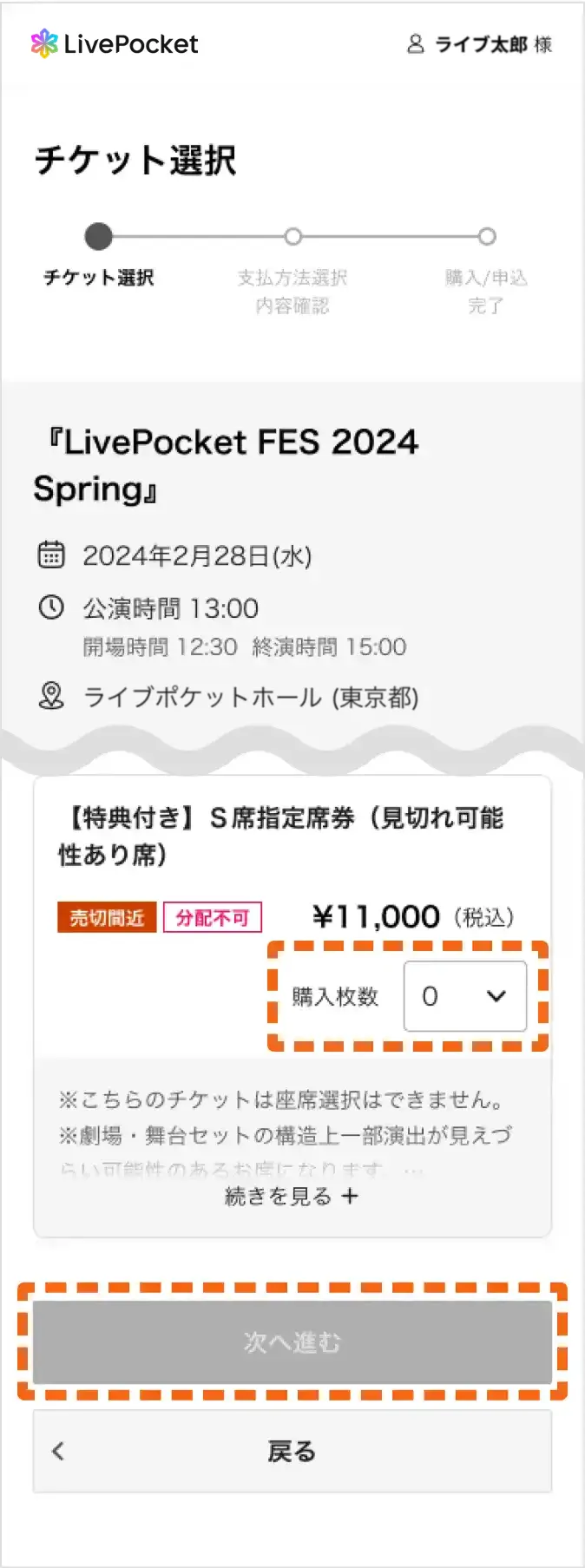
Task: Open the LivePocket home logo
Action: (114, 44)
